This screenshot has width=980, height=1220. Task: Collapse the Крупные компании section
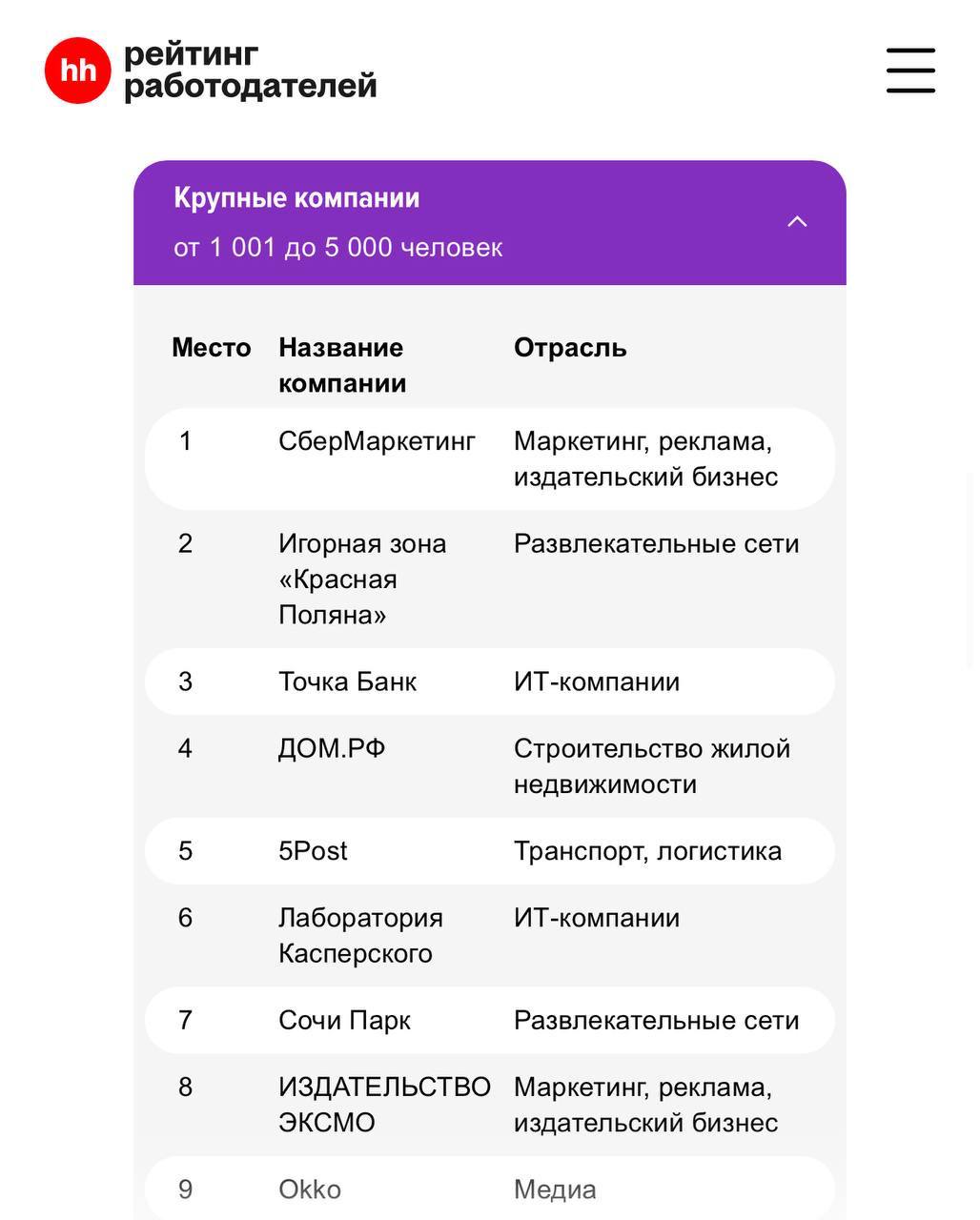[x=797, y=222]
